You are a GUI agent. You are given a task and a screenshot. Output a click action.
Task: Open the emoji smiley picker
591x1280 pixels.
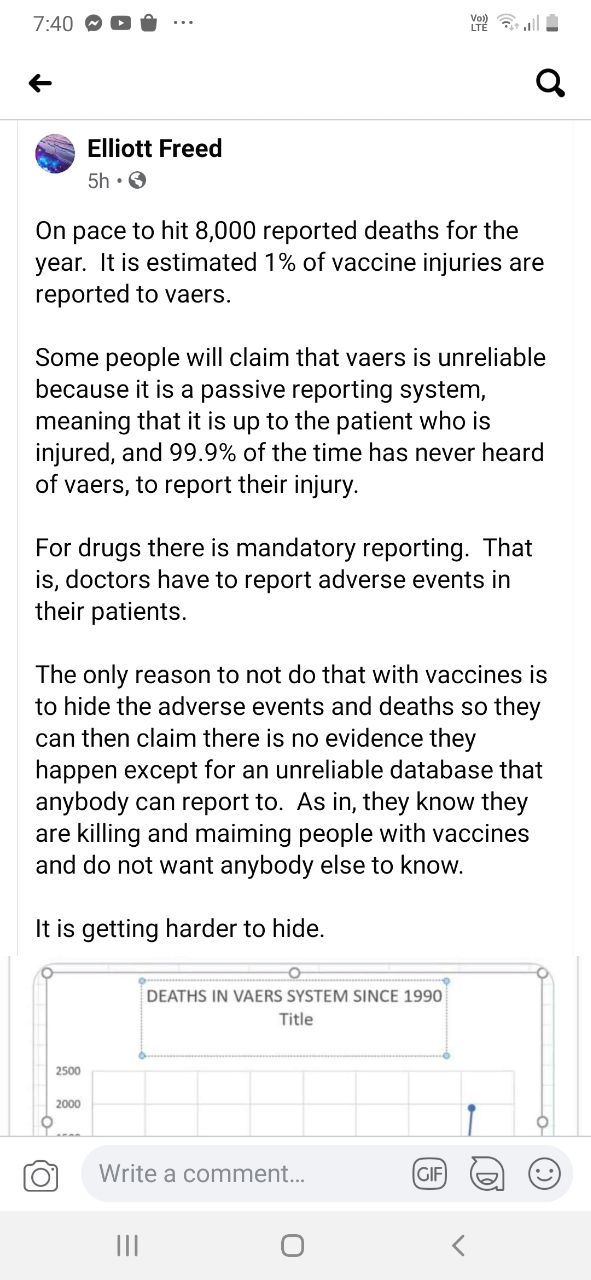pyautogui.click(x=544, y=1174)
